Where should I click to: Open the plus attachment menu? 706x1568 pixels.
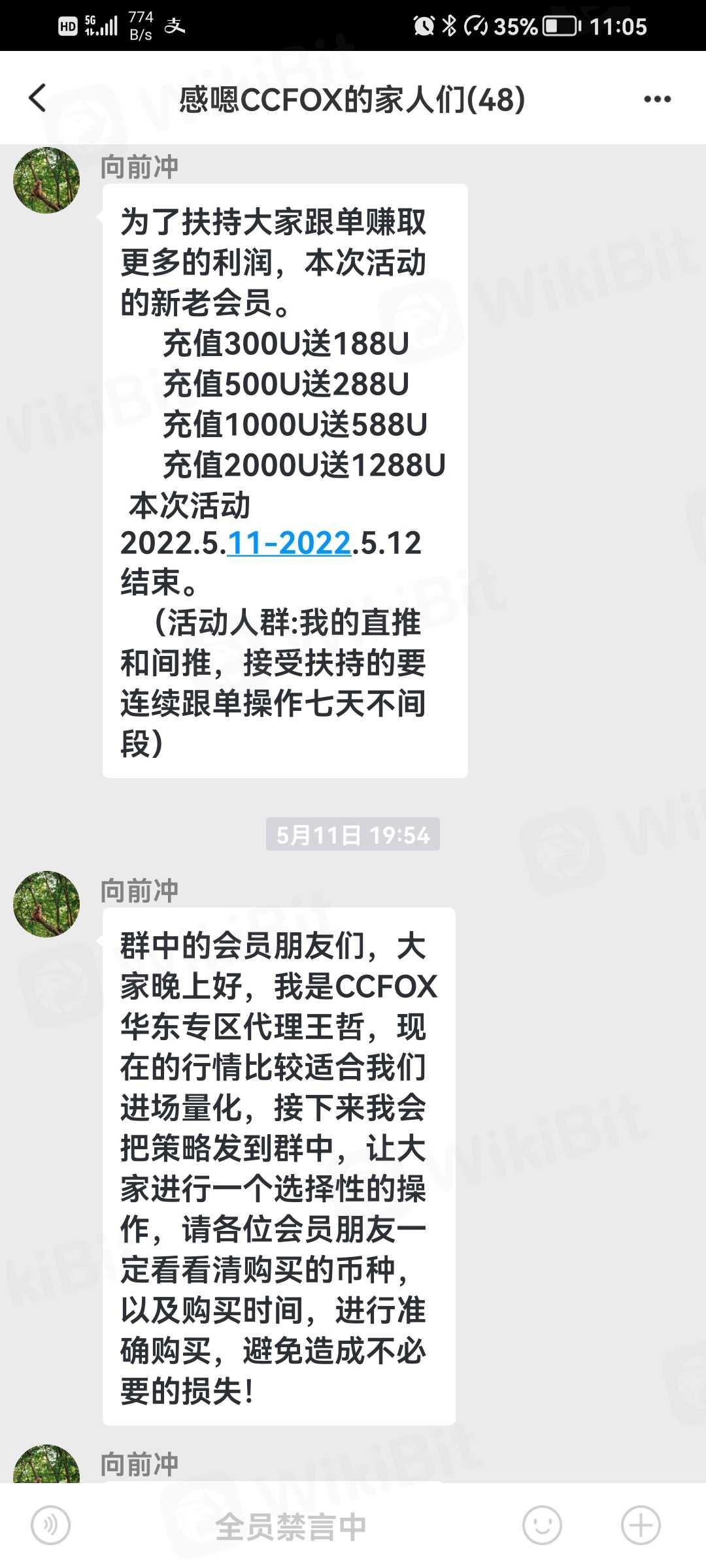point(640,1526)
